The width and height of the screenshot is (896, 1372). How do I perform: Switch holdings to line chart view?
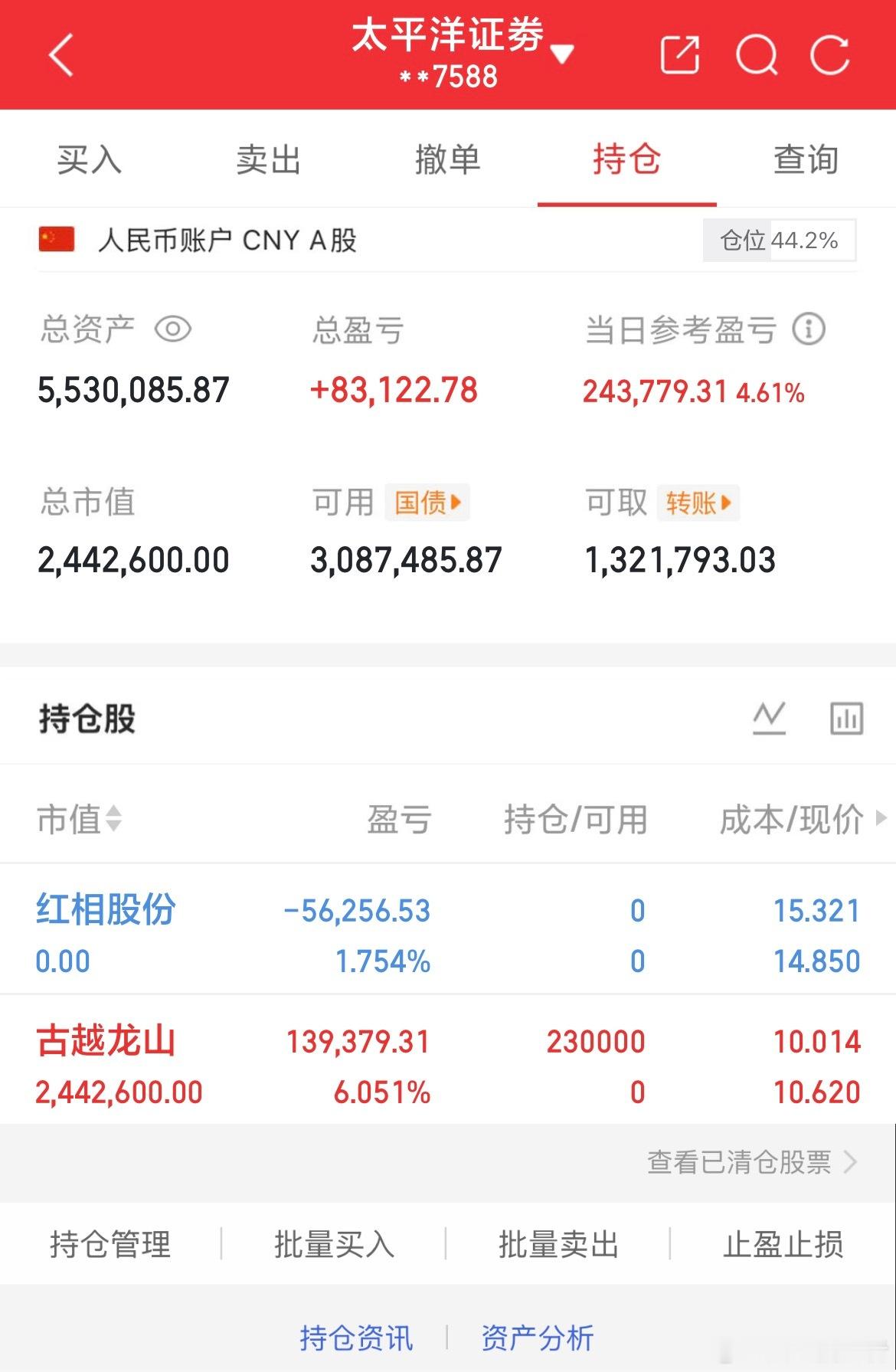770,718
